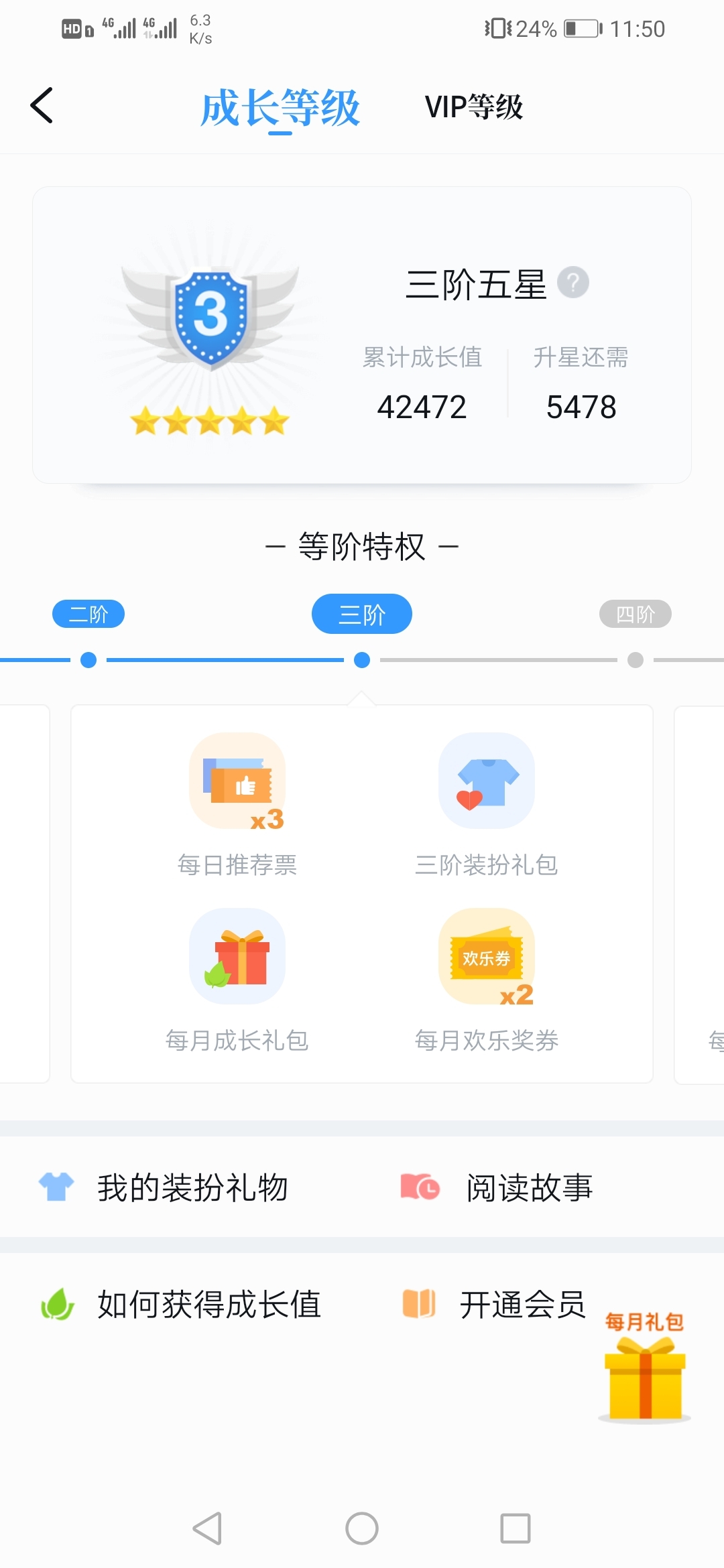Select the 四阶 tier chip
The image size is (724, 1568).
(x=636, y=614)
